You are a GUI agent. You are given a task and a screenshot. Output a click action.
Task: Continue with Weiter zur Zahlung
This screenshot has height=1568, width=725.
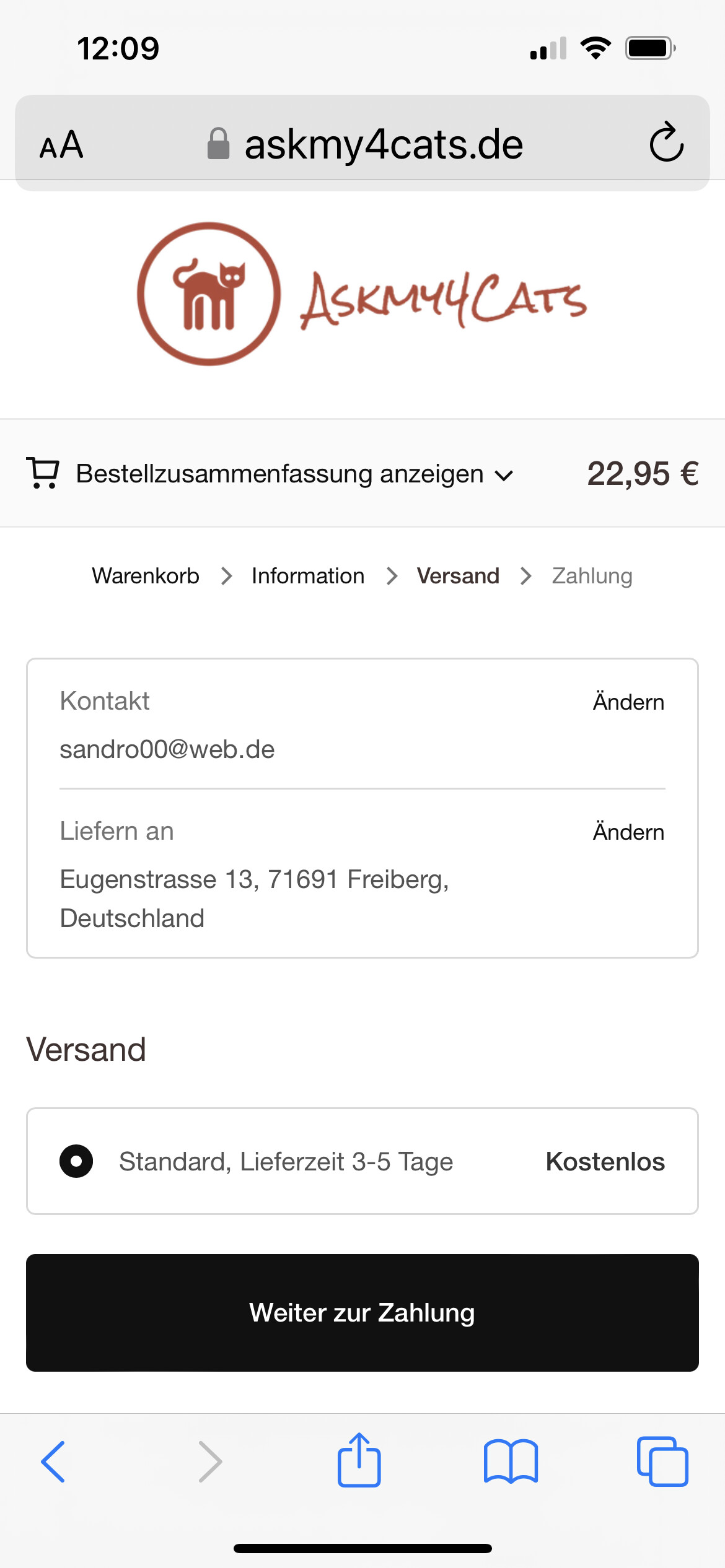(x=362, y=1312)
